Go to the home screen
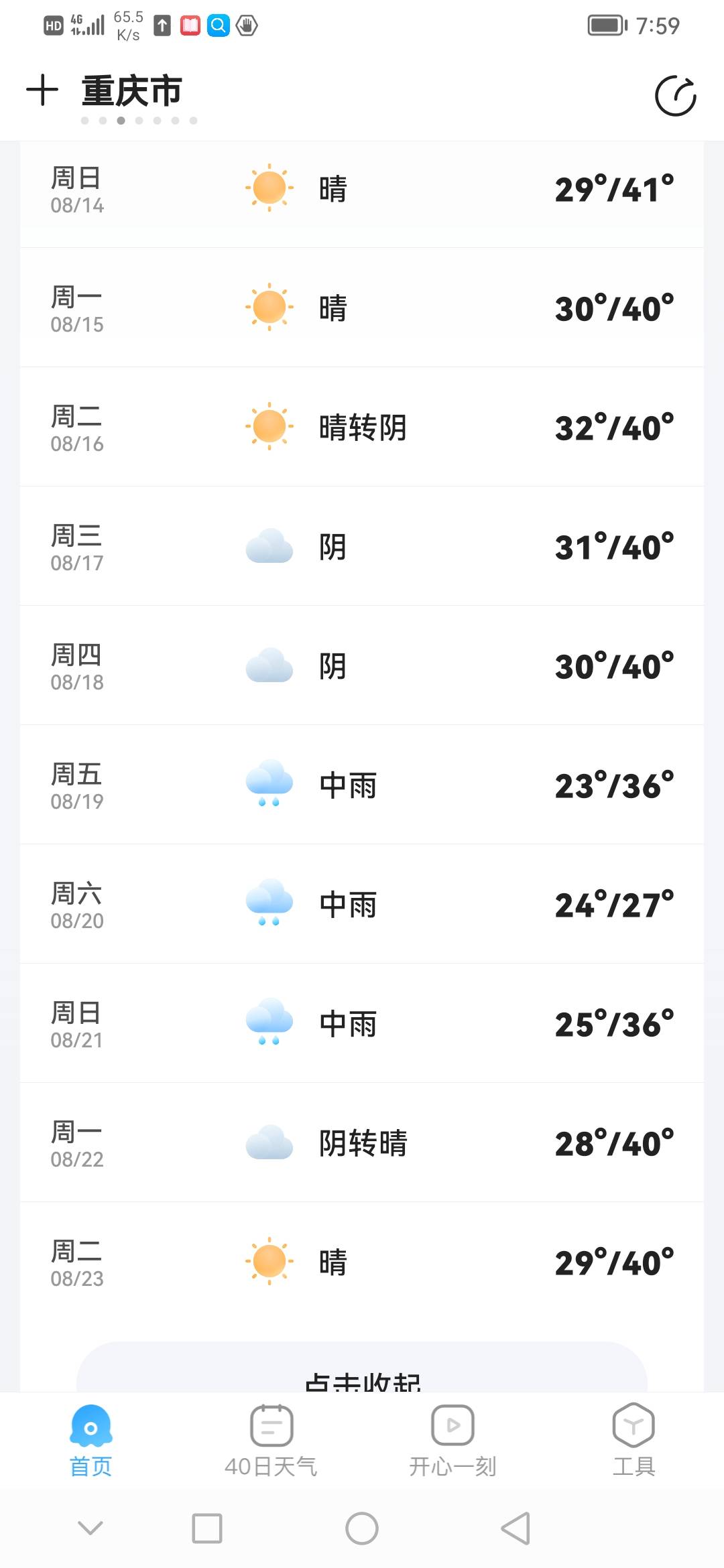The image size is (724, 1568). (362, 1528)
